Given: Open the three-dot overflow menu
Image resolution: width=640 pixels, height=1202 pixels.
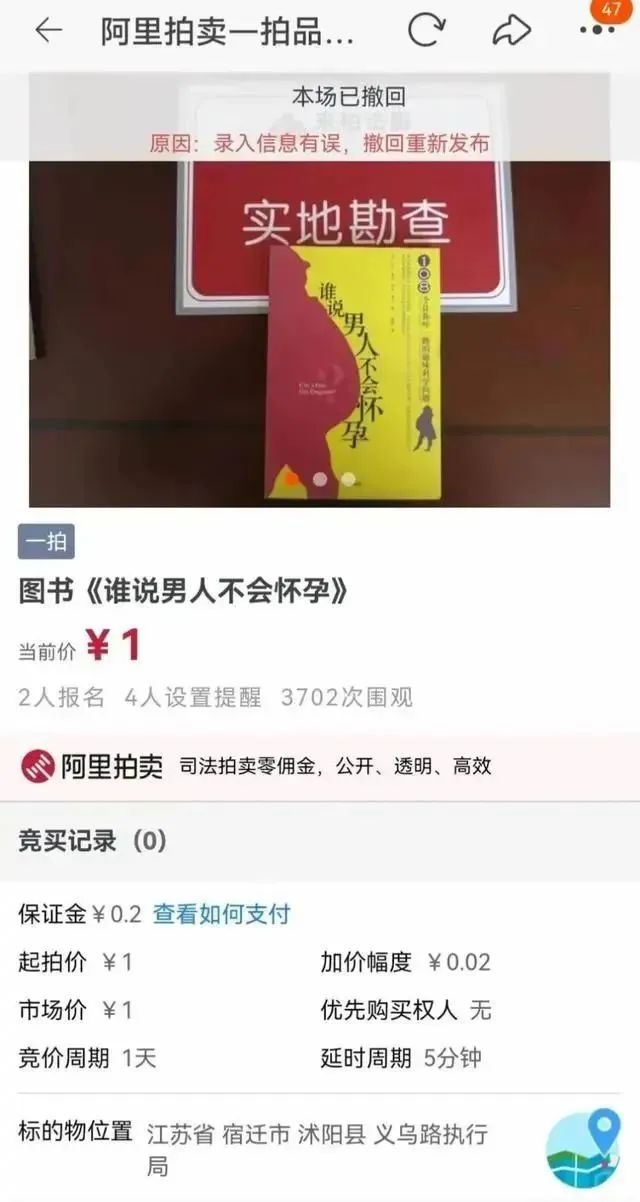Looking at the screenshot, I should tap(597, 31).
